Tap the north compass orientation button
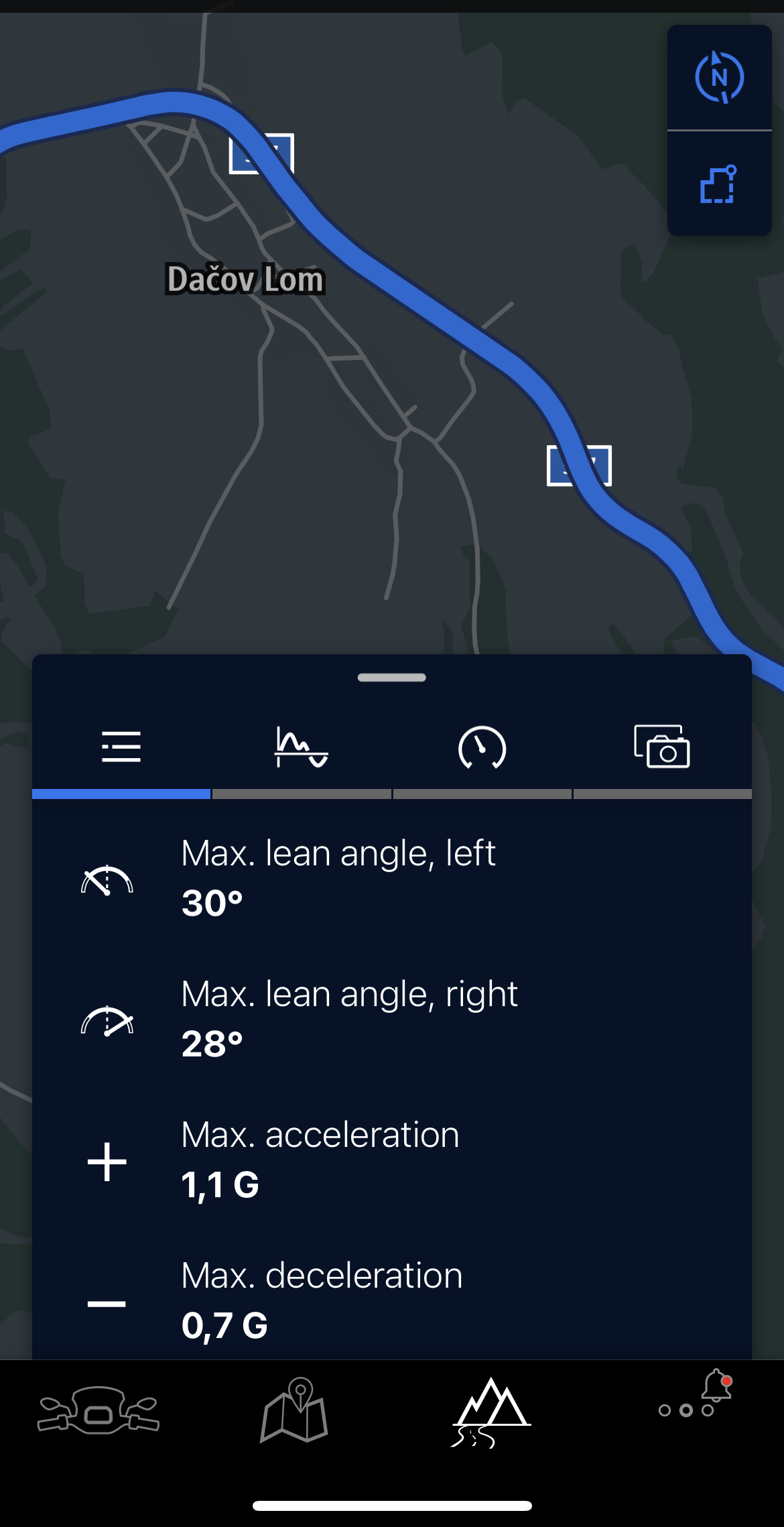The height and width of the screenshot is (1527, 784). click(719, 78)
